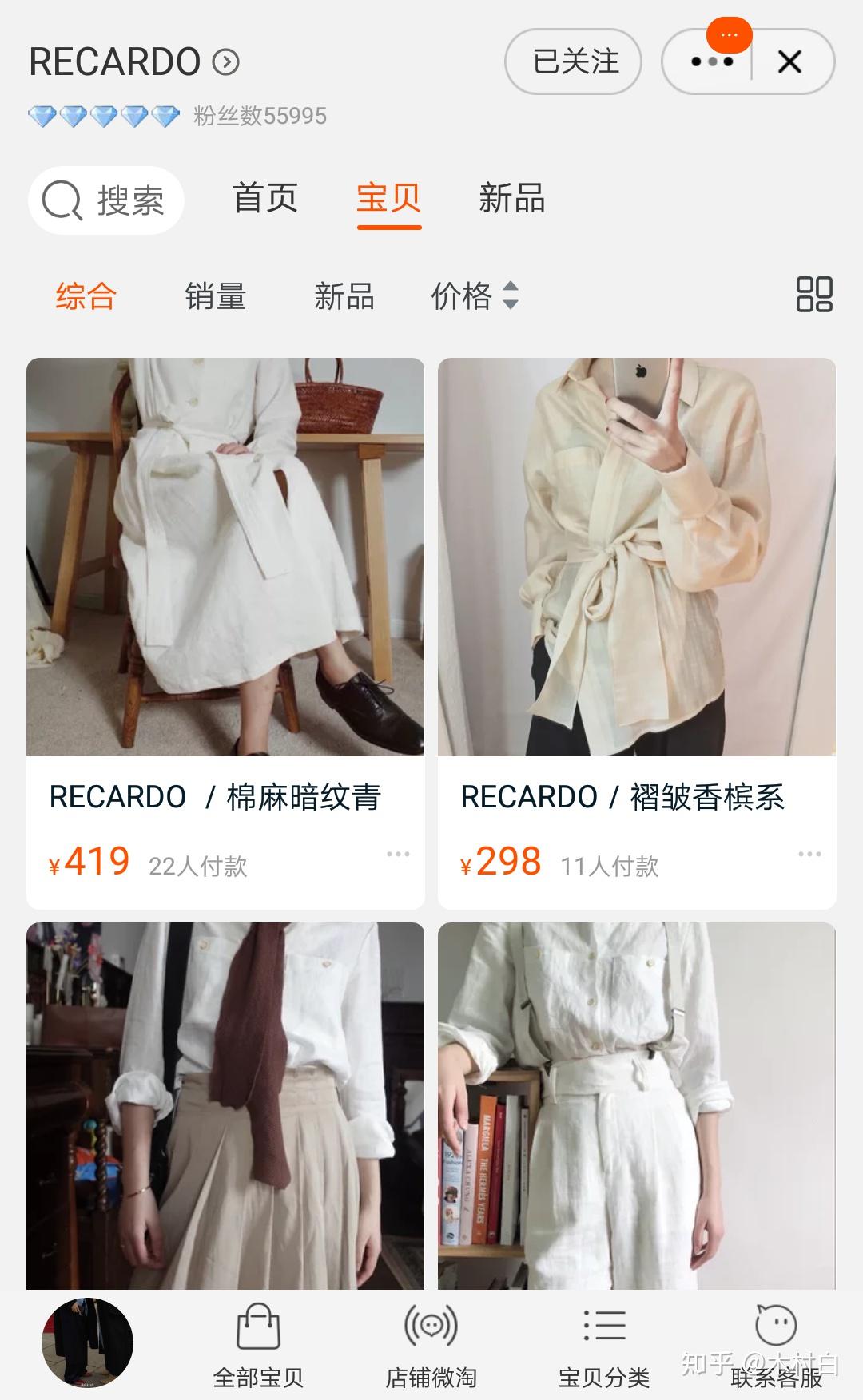Show more options for the ¥419 item
The image size is (863, 1400).
click(398, 855)
